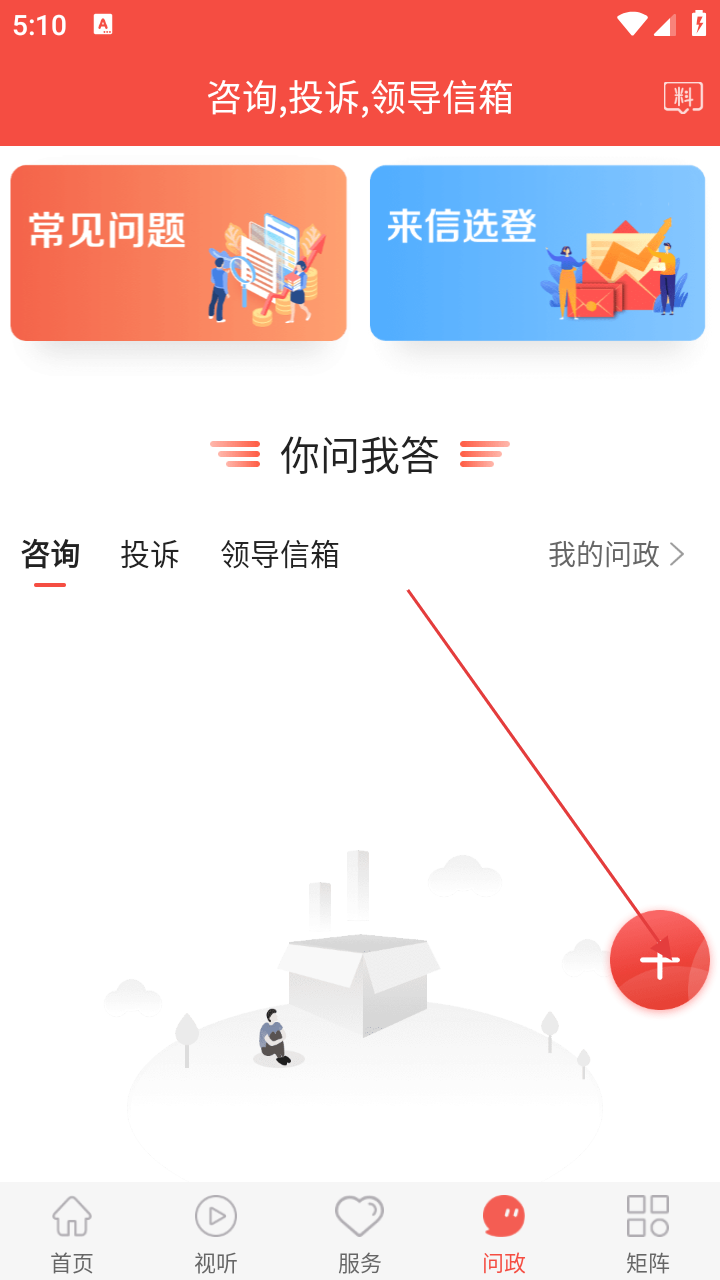Open the 来信选登 card

tap(537, 253)
